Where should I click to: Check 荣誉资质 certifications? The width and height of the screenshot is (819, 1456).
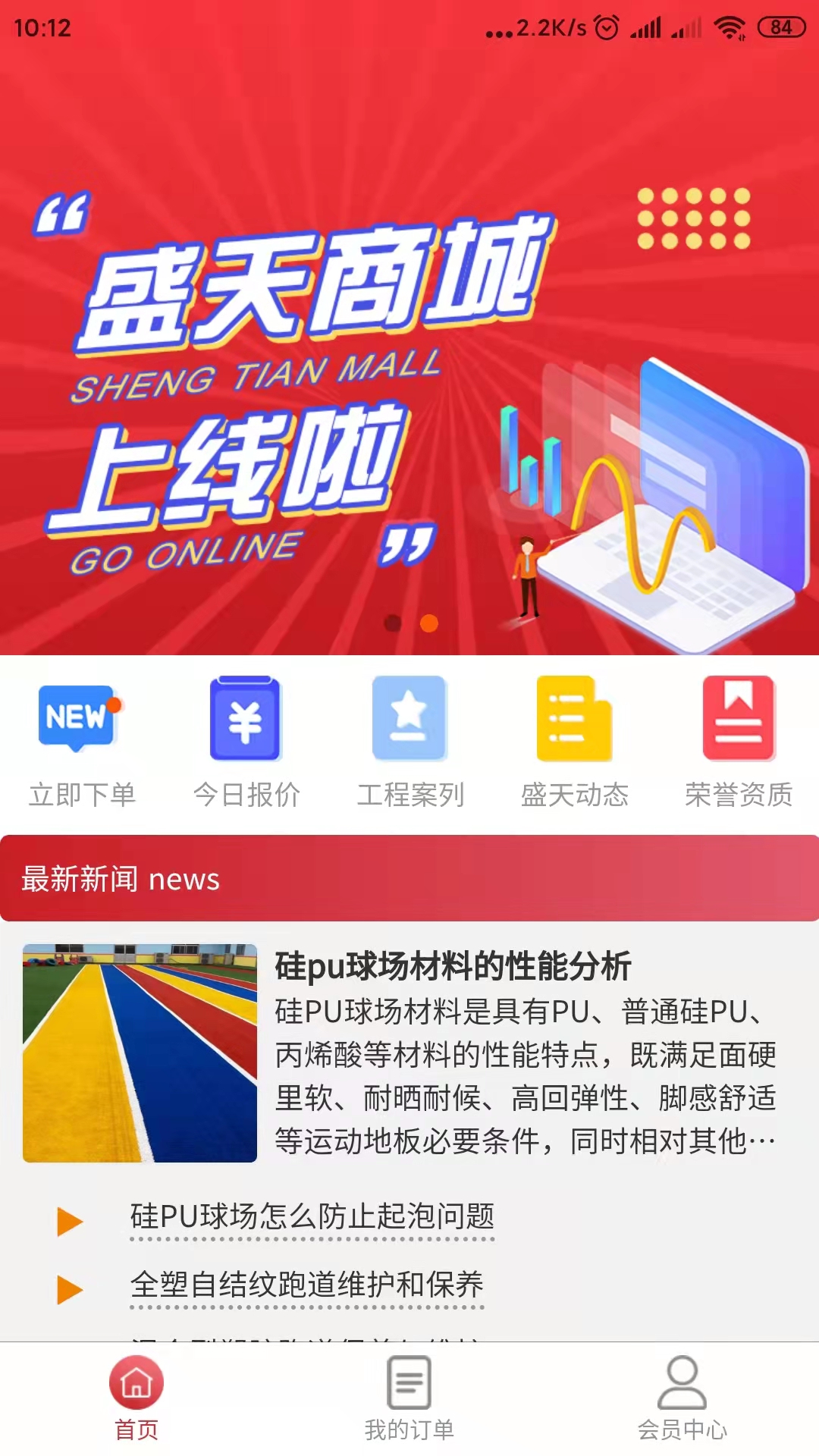[738, 741]
